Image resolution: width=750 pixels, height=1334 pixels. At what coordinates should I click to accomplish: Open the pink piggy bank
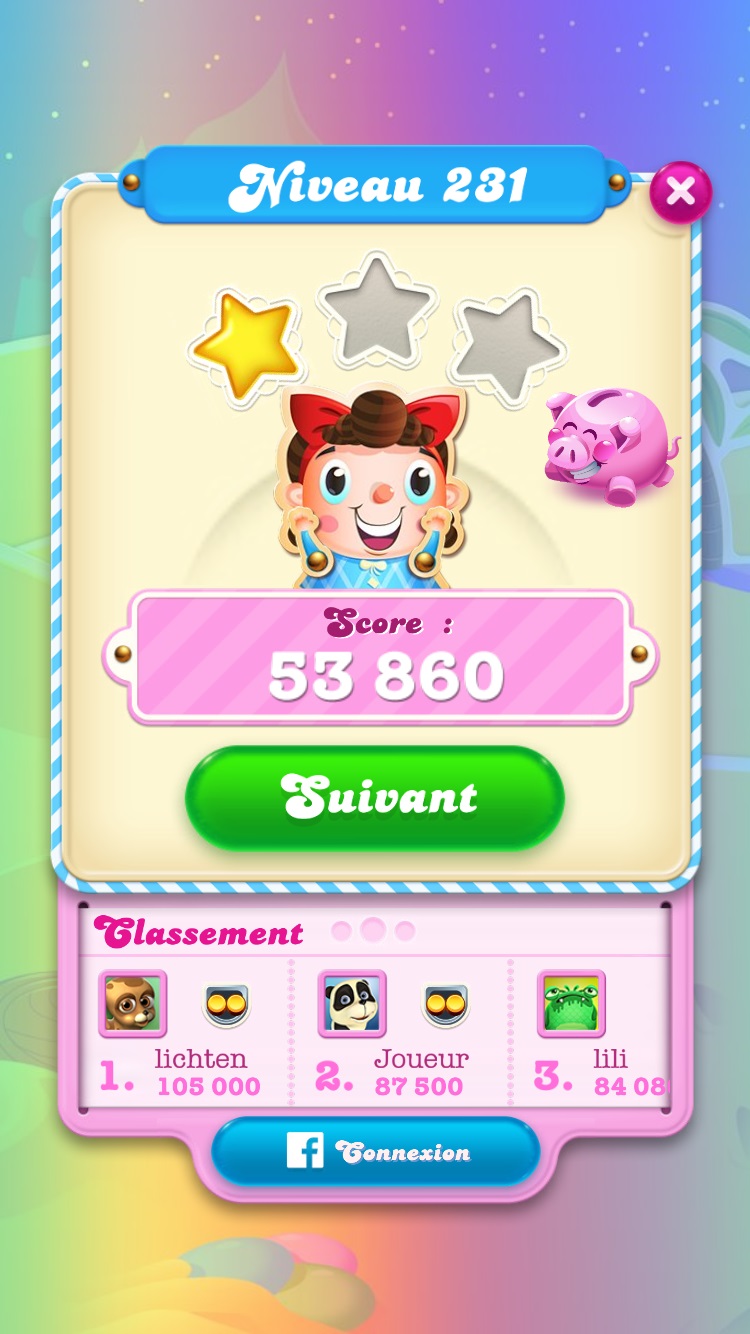point(609,446)
